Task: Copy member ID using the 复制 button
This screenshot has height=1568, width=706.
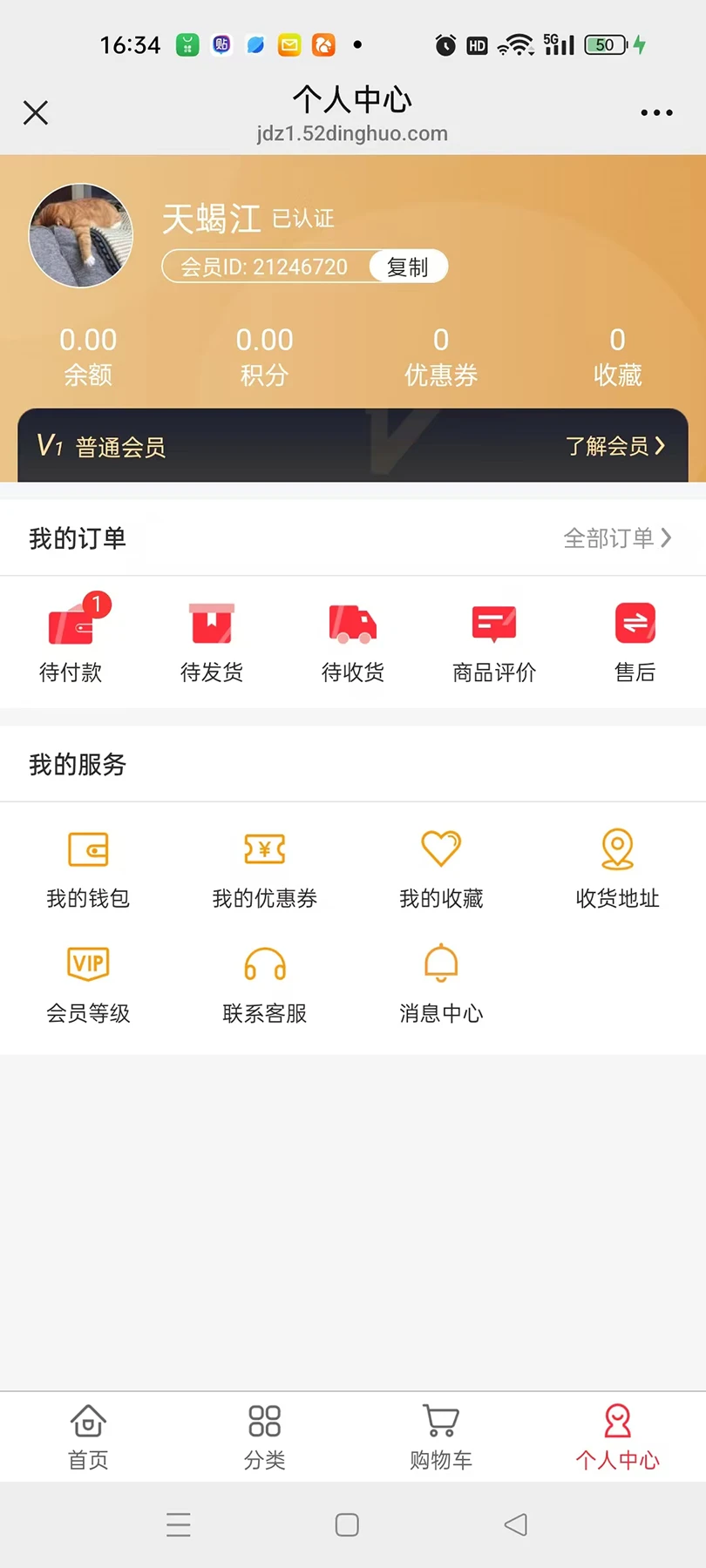Action: coord(407,267)
